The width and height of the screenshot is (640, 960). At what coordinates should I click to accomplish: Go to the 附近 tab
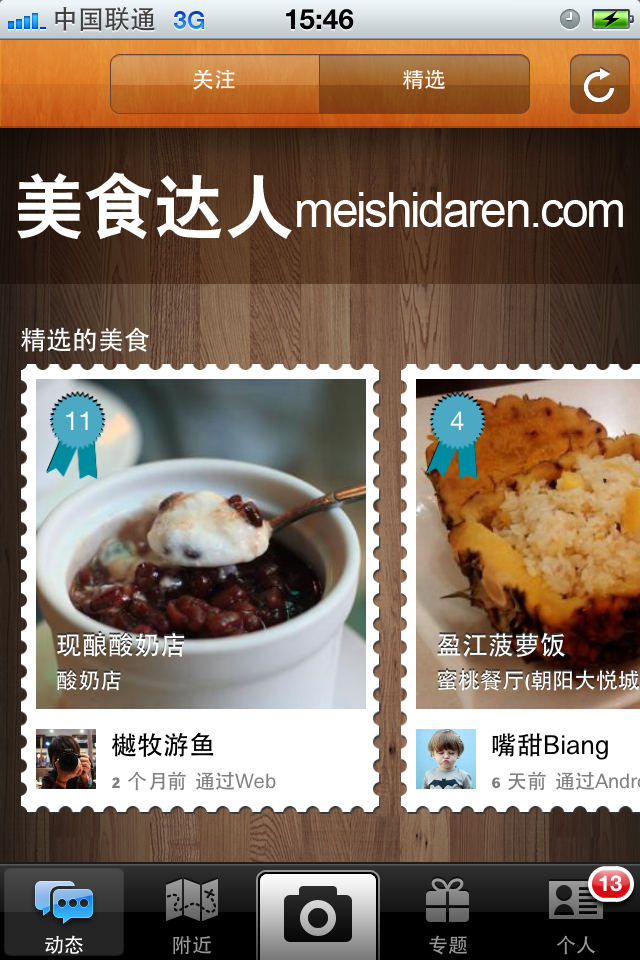pyautogui.click(x=192, y=913)
